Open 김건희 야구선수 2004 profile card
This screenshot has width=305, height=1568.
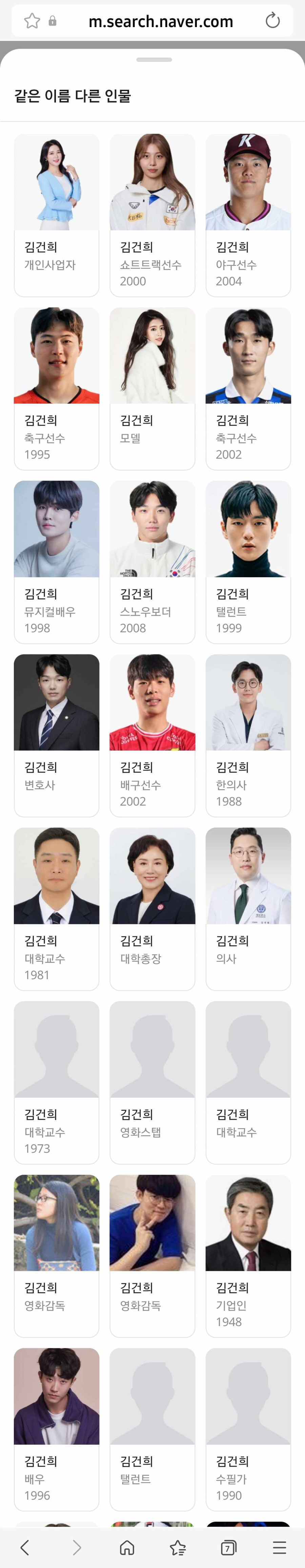click(248, 214)
